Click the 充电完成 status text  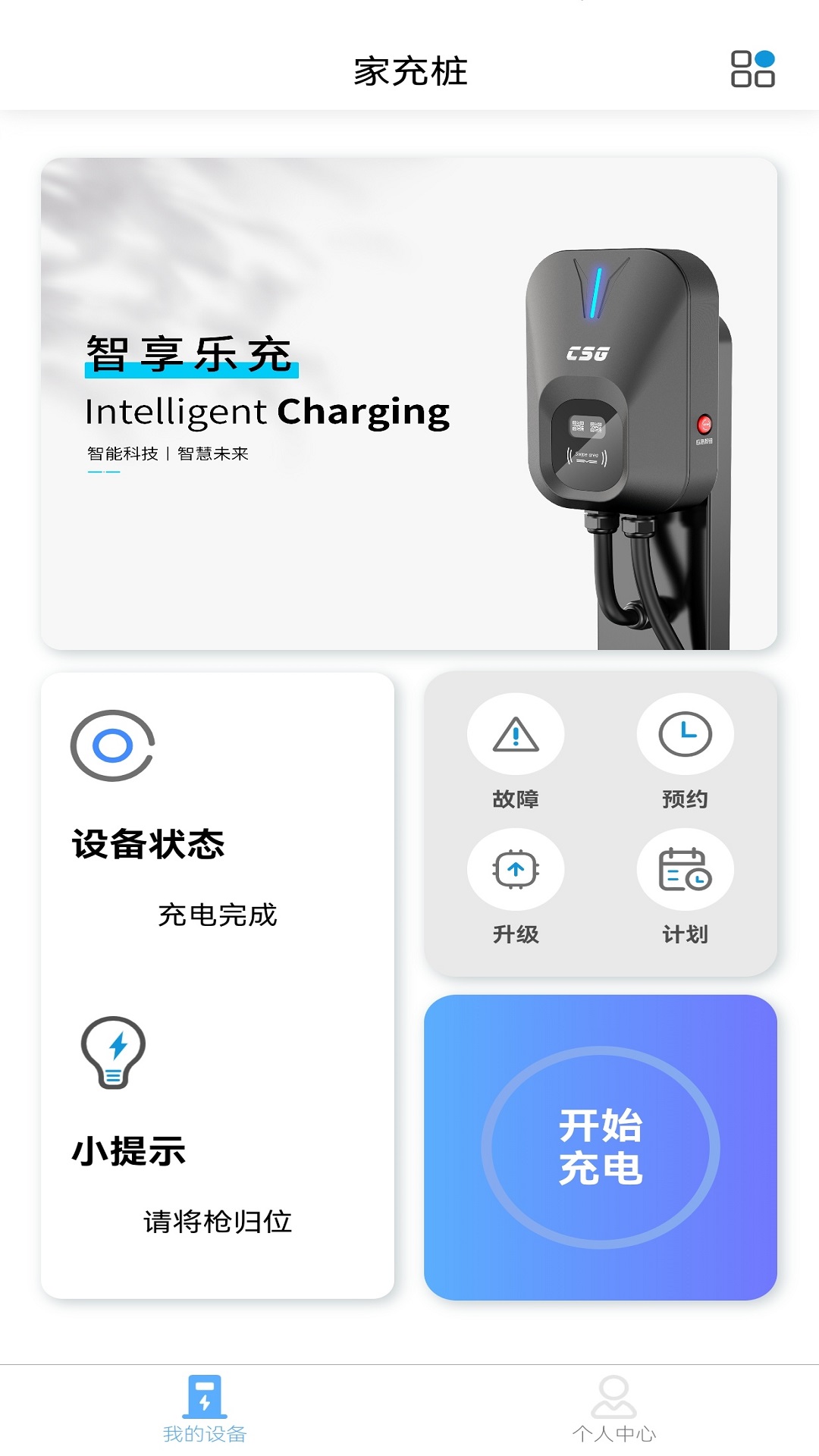pyautogui.click(x=218, y=915)
